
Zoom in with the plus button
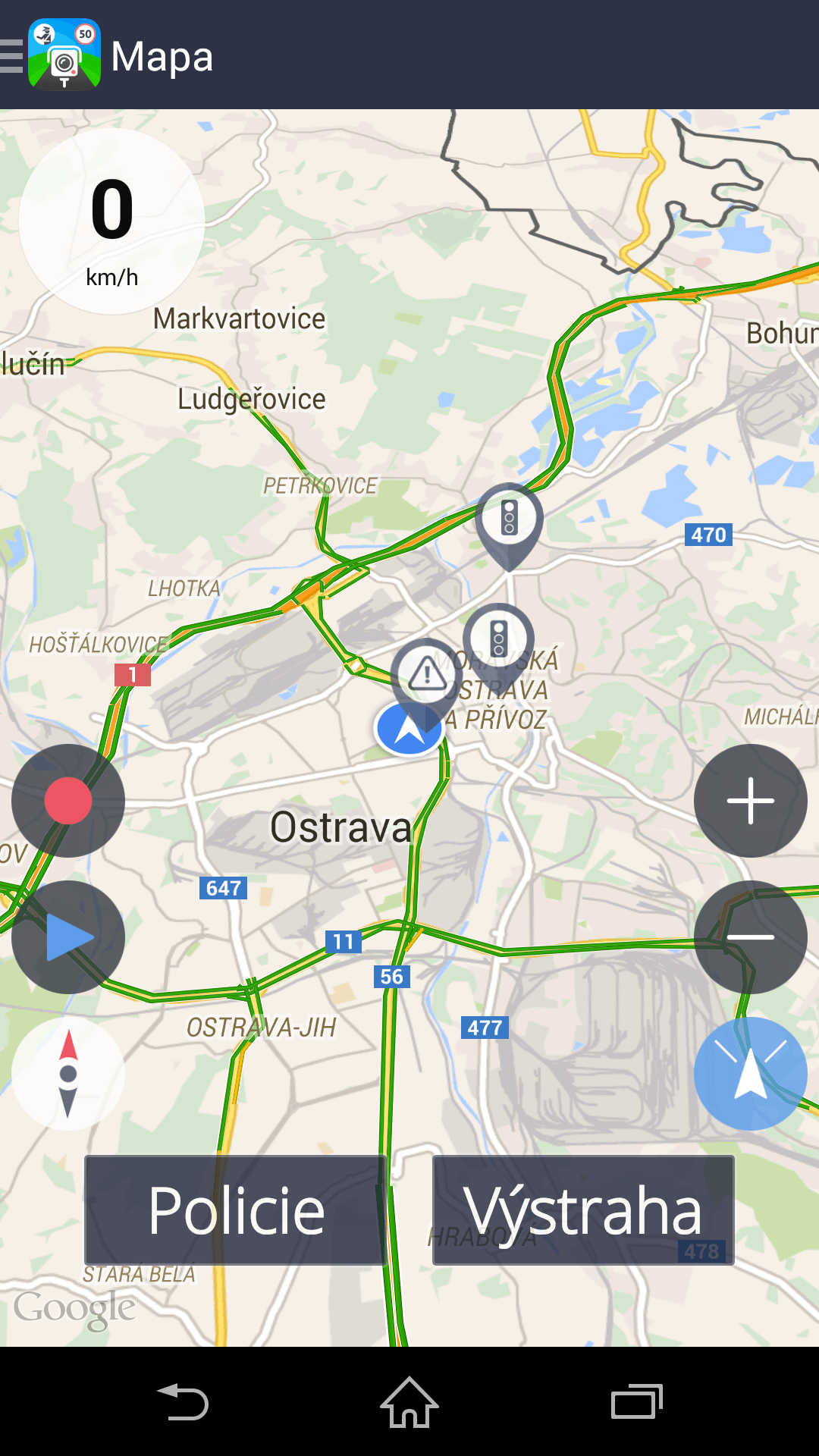(751, 801)
